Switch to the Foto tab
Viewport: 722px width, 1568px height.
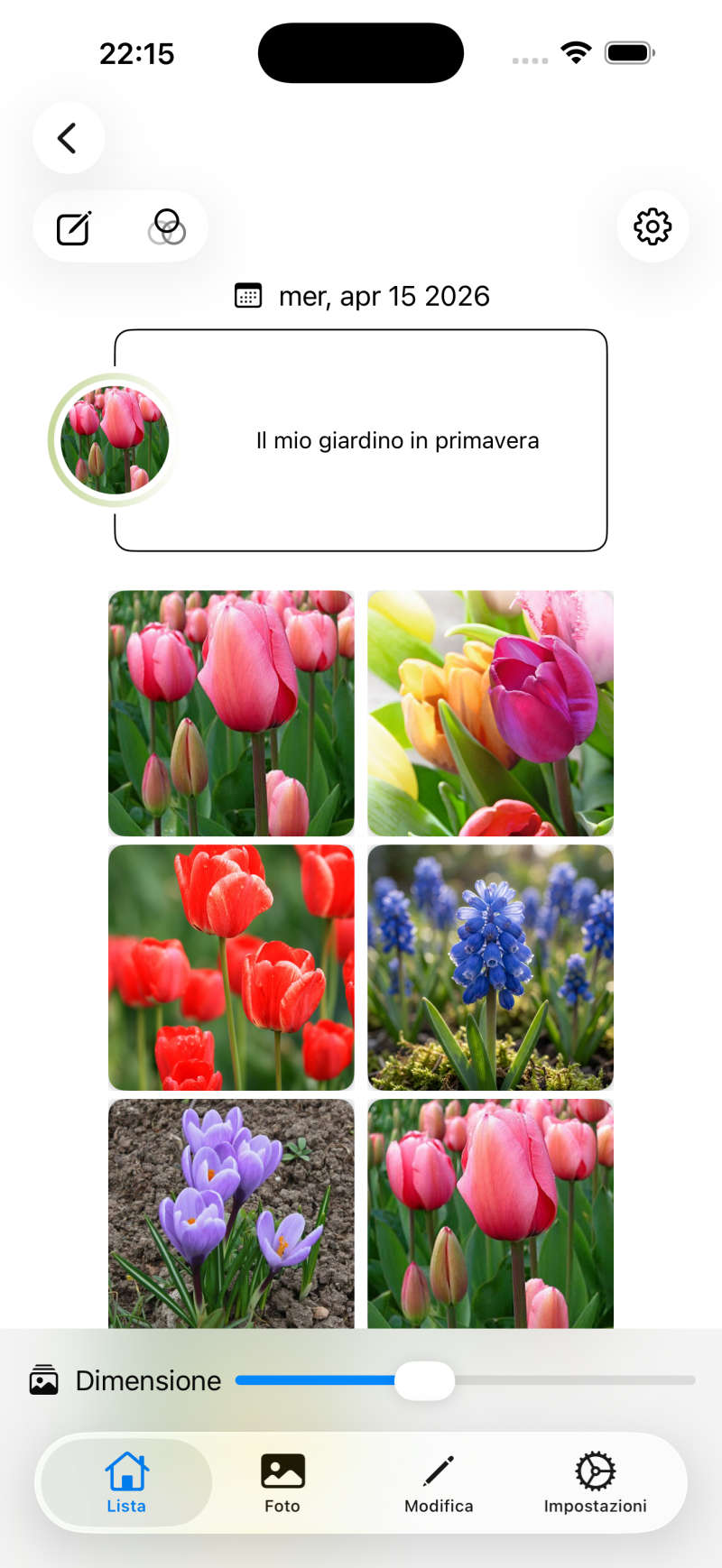[282, 1483]
